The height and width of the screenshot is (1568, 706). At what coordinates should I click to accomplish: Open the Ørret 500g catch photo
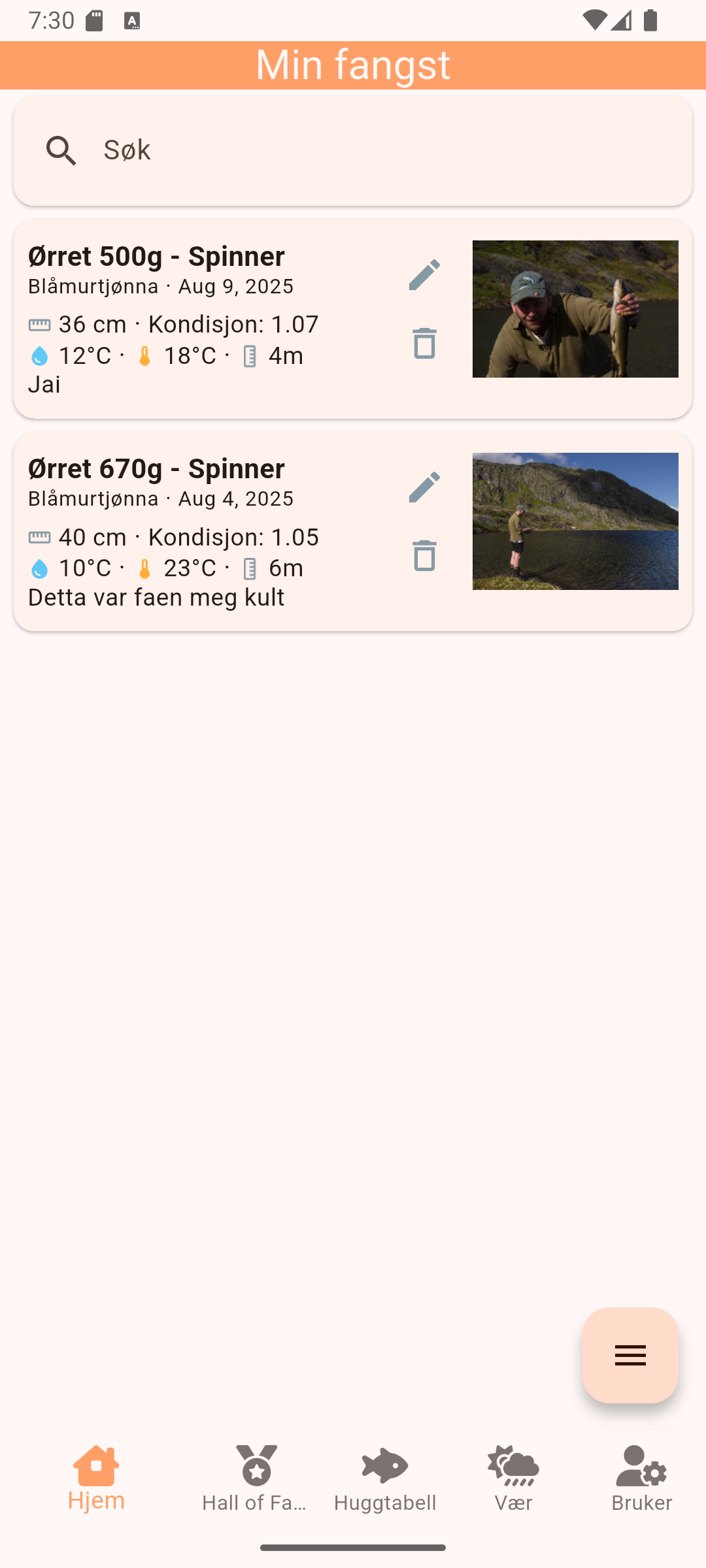tap(575, 309)
